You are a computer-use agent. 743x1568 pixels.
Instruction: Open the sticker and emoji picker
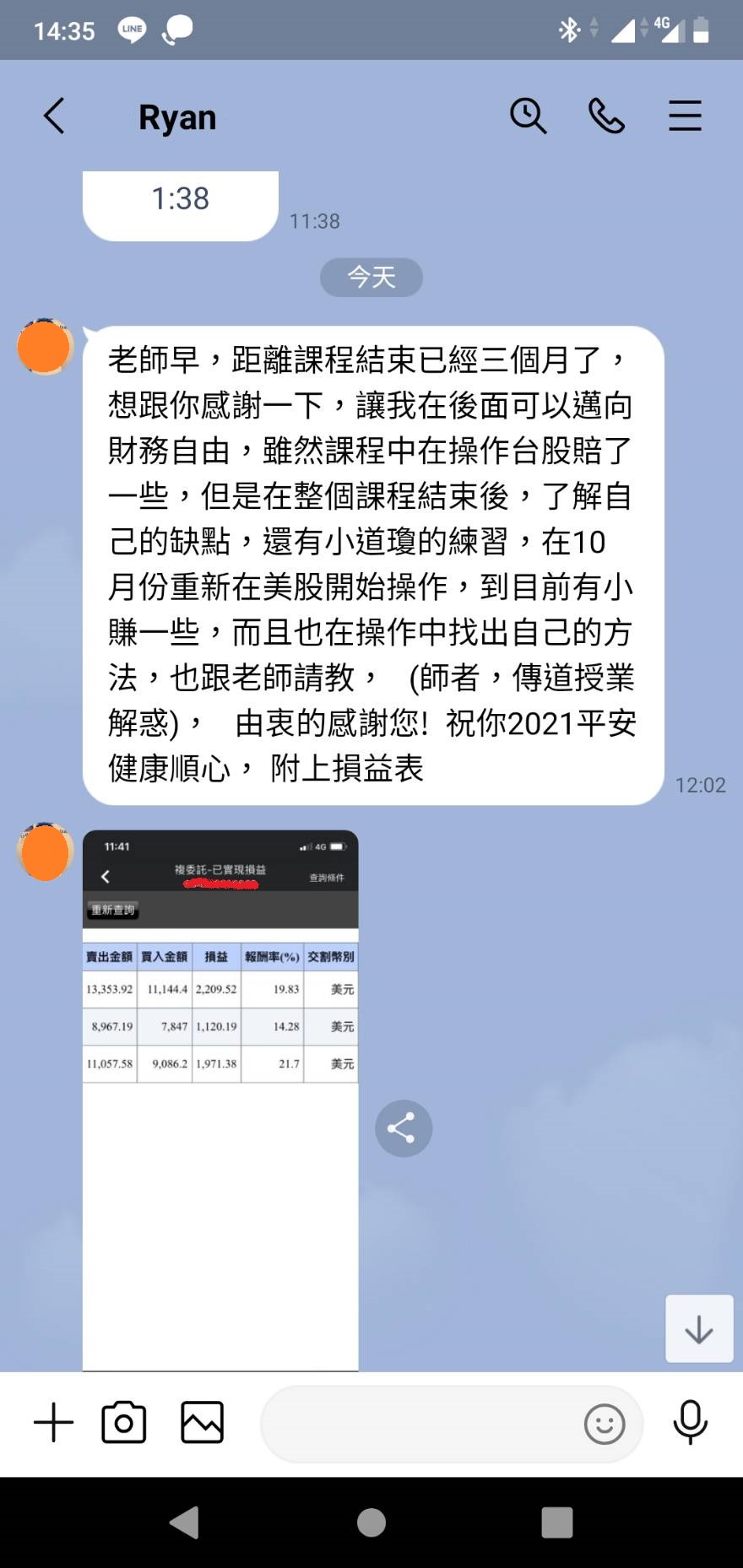coord(605,1425)
